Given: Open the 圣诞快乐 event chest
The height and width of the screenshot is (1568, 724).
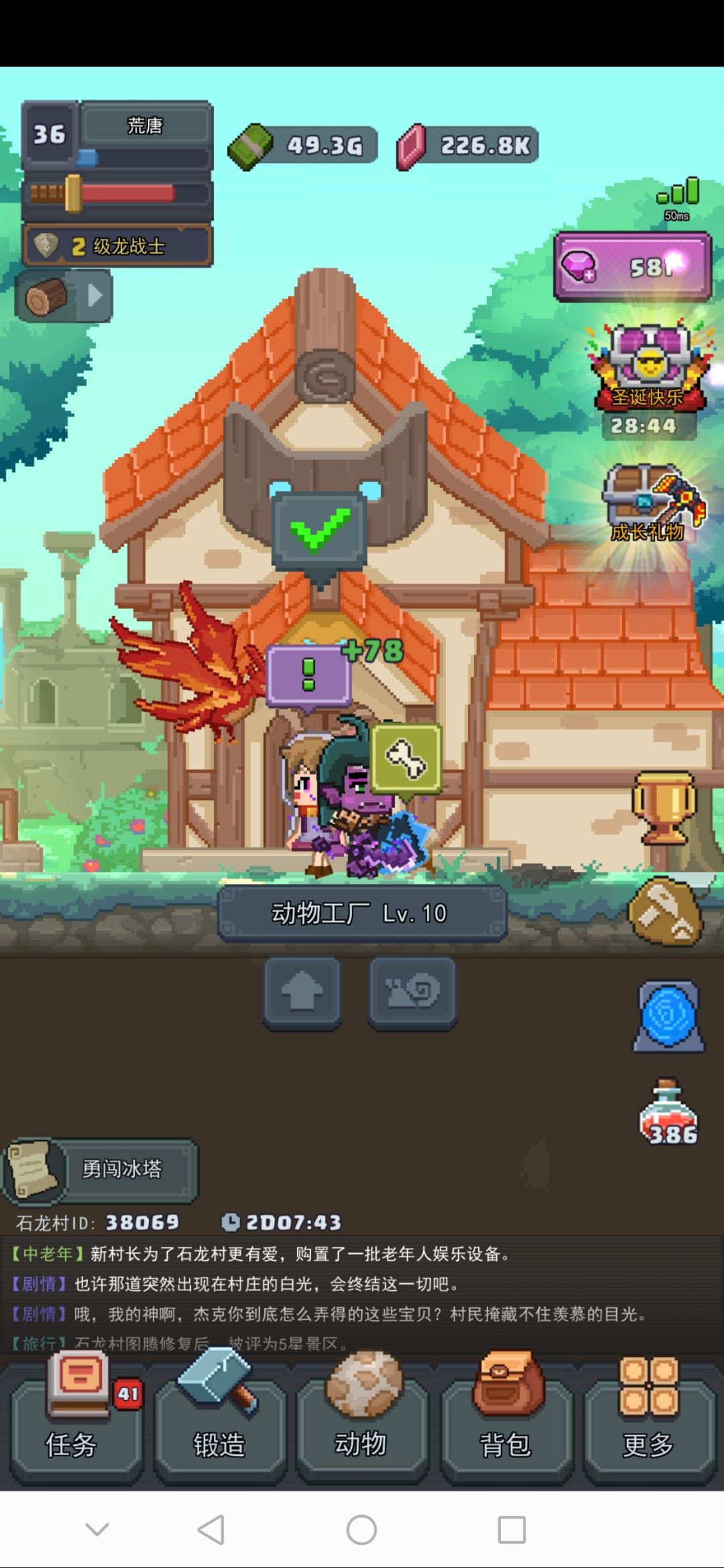Looking at the screenshot, I should [646, 379].
